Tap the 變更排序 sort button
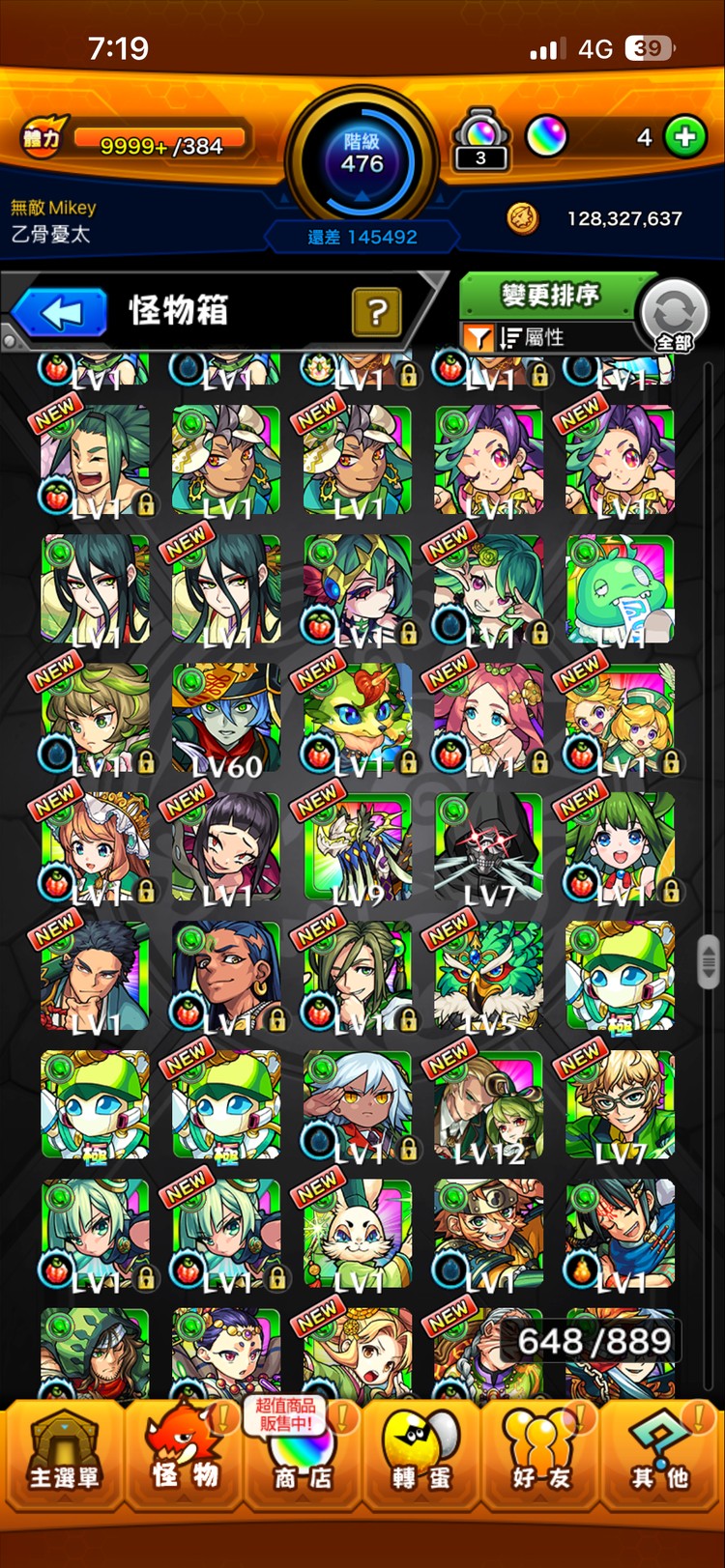The height and width of the screenshot is (1568, 725). (x=549, y=295)
